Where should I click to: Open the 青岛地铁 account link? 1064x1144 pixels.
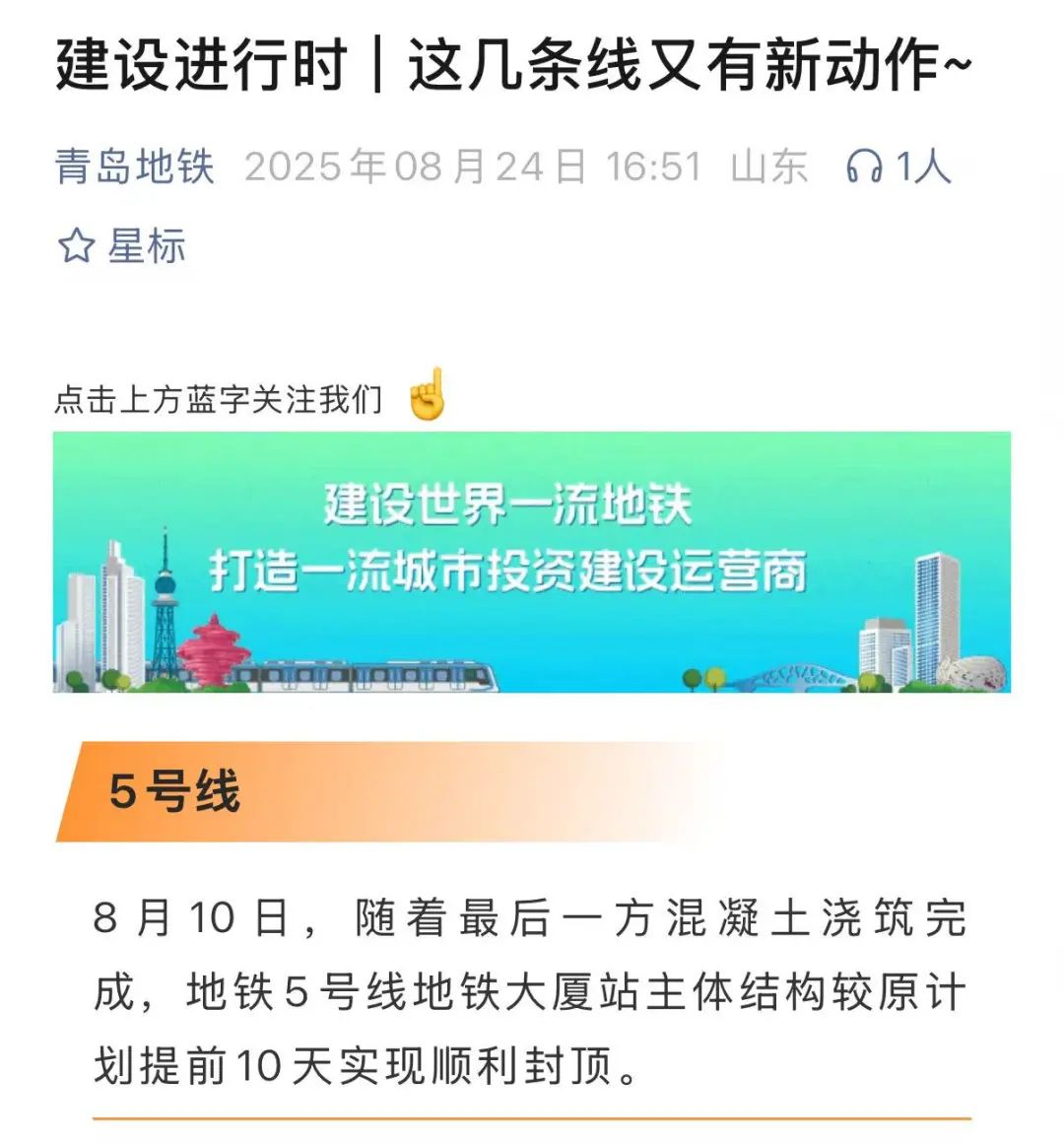coord(134,167)
